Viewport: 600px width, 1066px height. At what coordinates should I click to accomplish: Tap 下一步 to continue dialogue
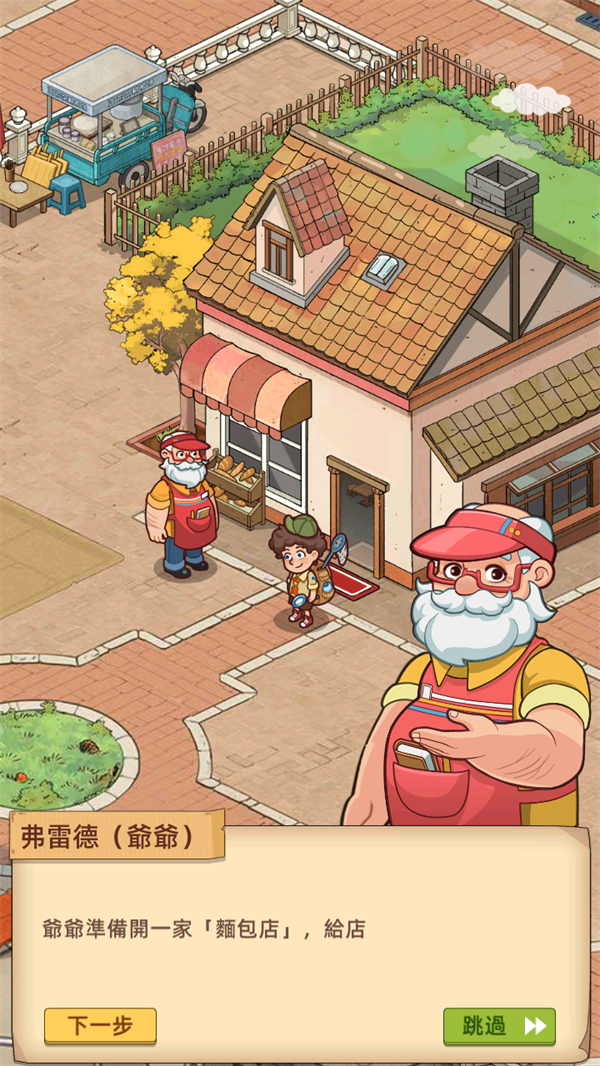(100, 1025)
